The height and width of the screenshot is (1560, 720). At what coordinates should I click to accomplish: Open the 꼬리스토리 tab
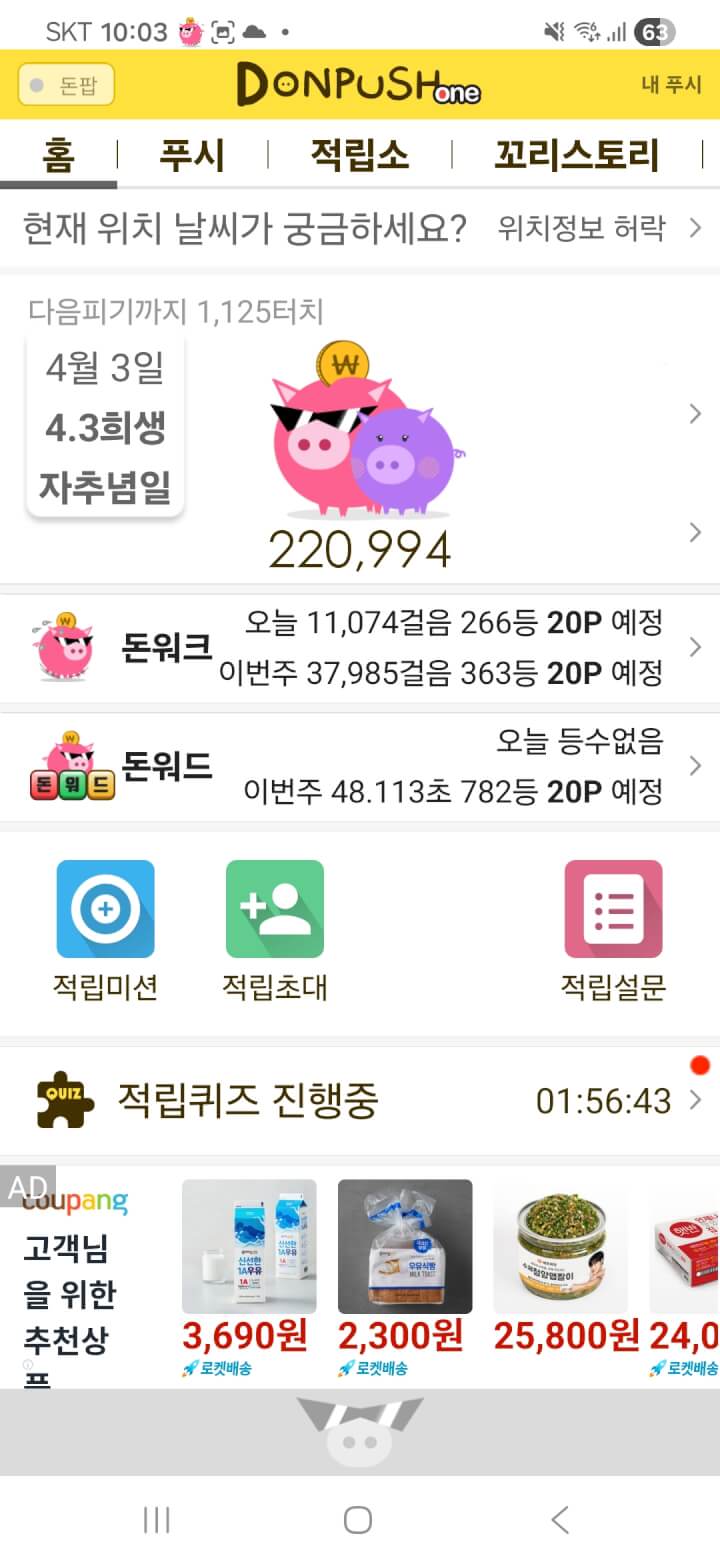click(x=576, y=156)
